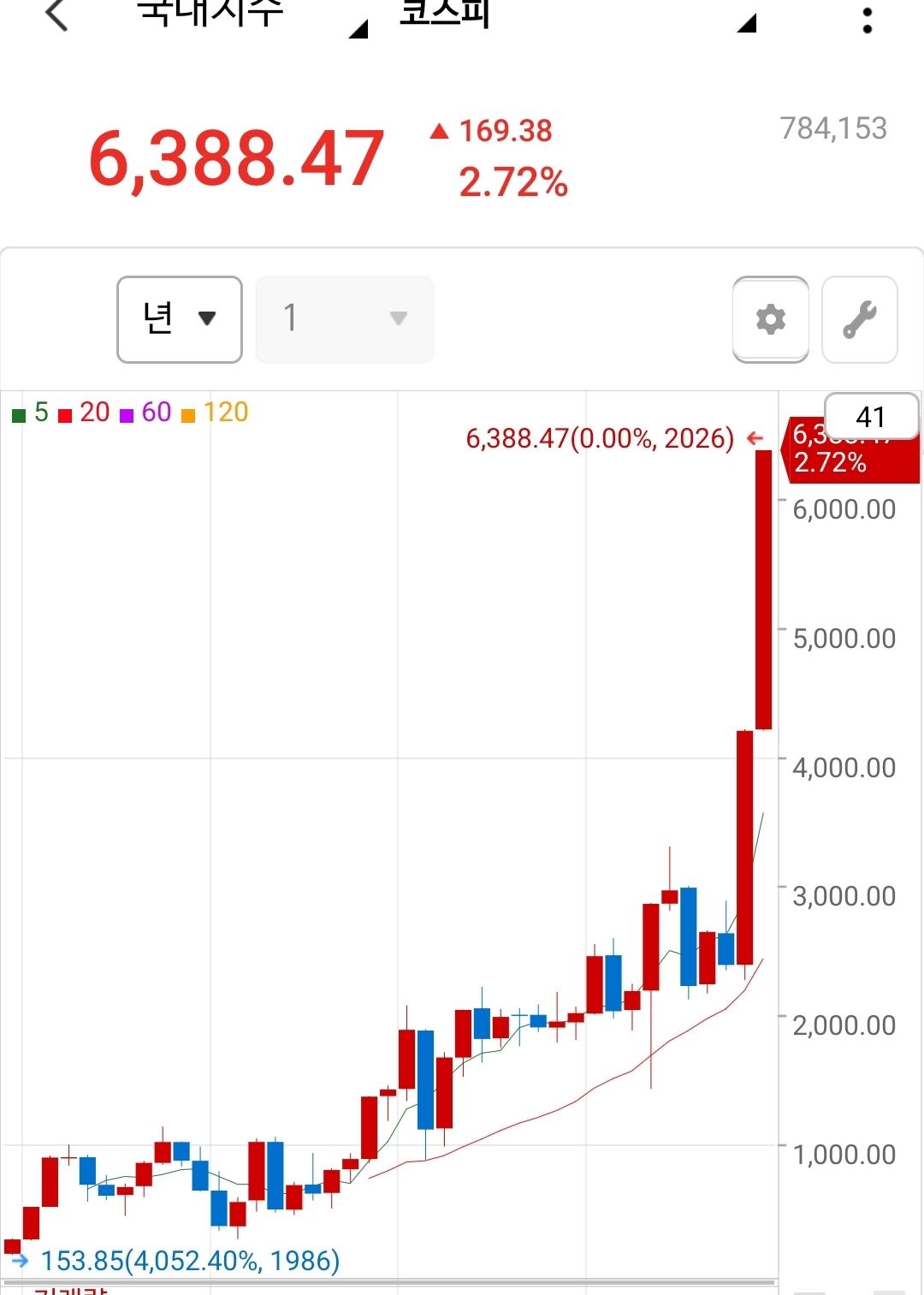924x1295 pixels.
Task: Open the 년 period dropdown
Action: pos(179,318)
